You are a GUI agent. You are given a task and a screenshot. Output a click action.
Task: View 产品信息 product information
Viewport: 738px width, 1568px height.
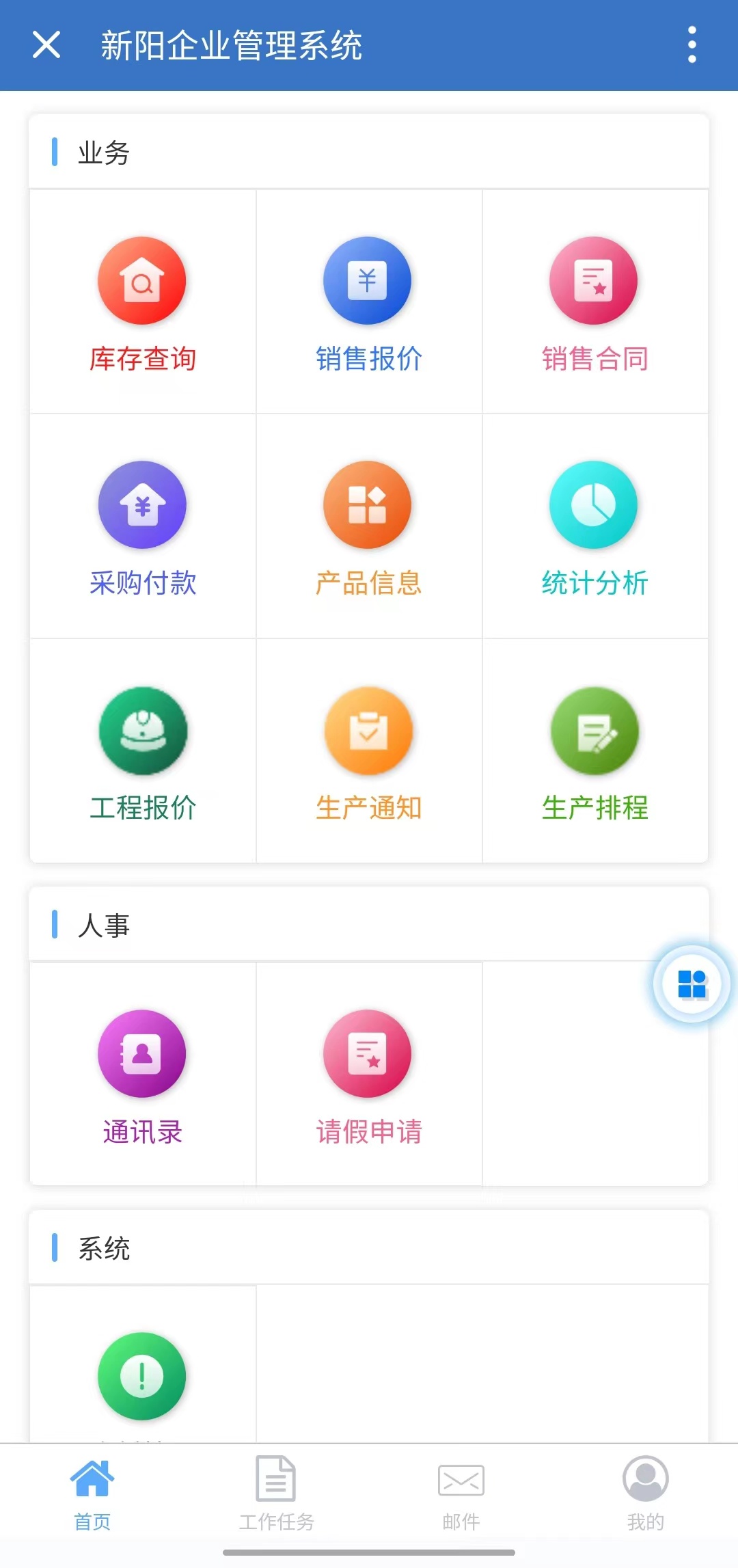point(369,526)
